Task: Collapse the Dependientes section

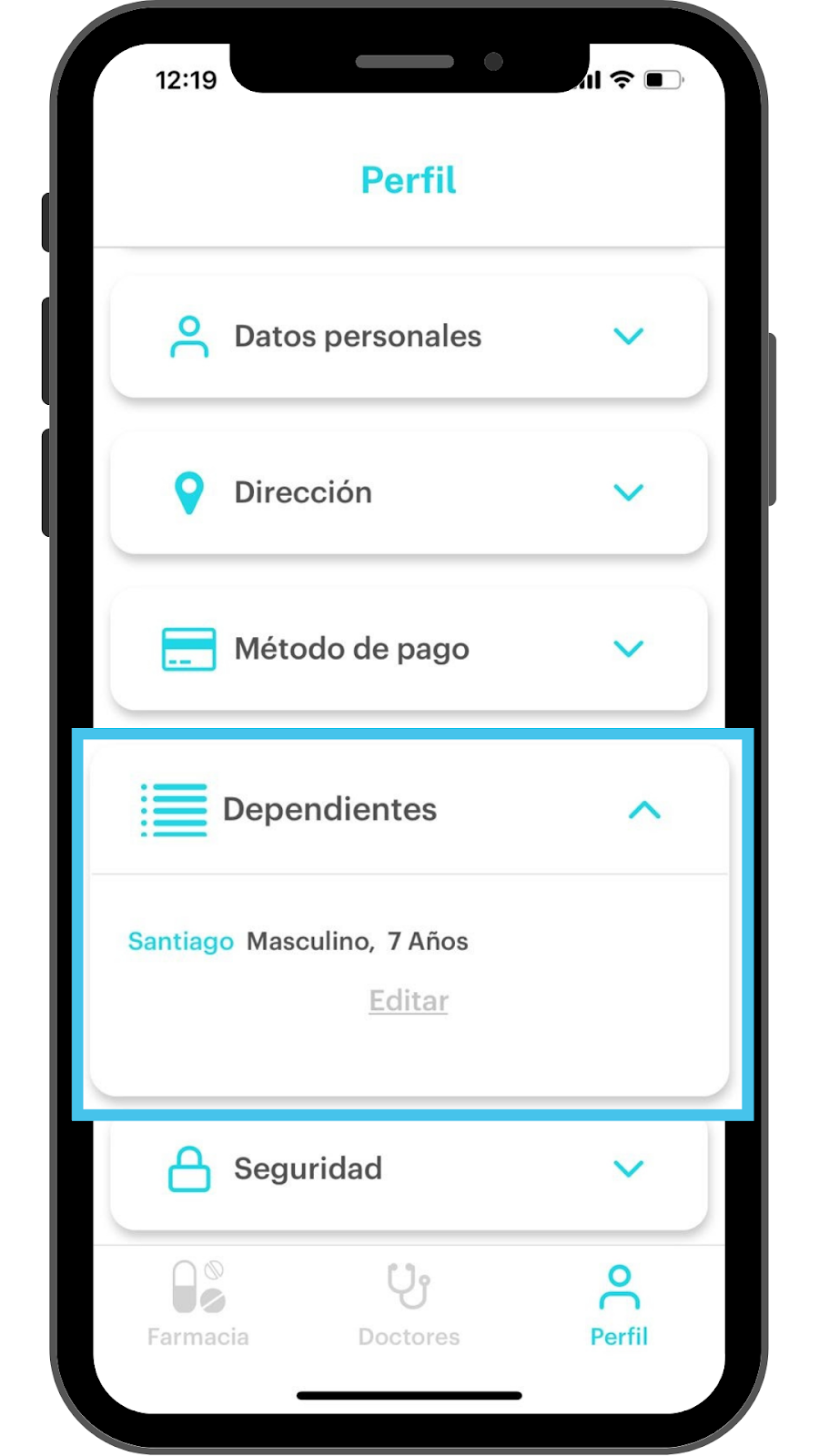Action: pyautogui.click(x=409, y=809)
